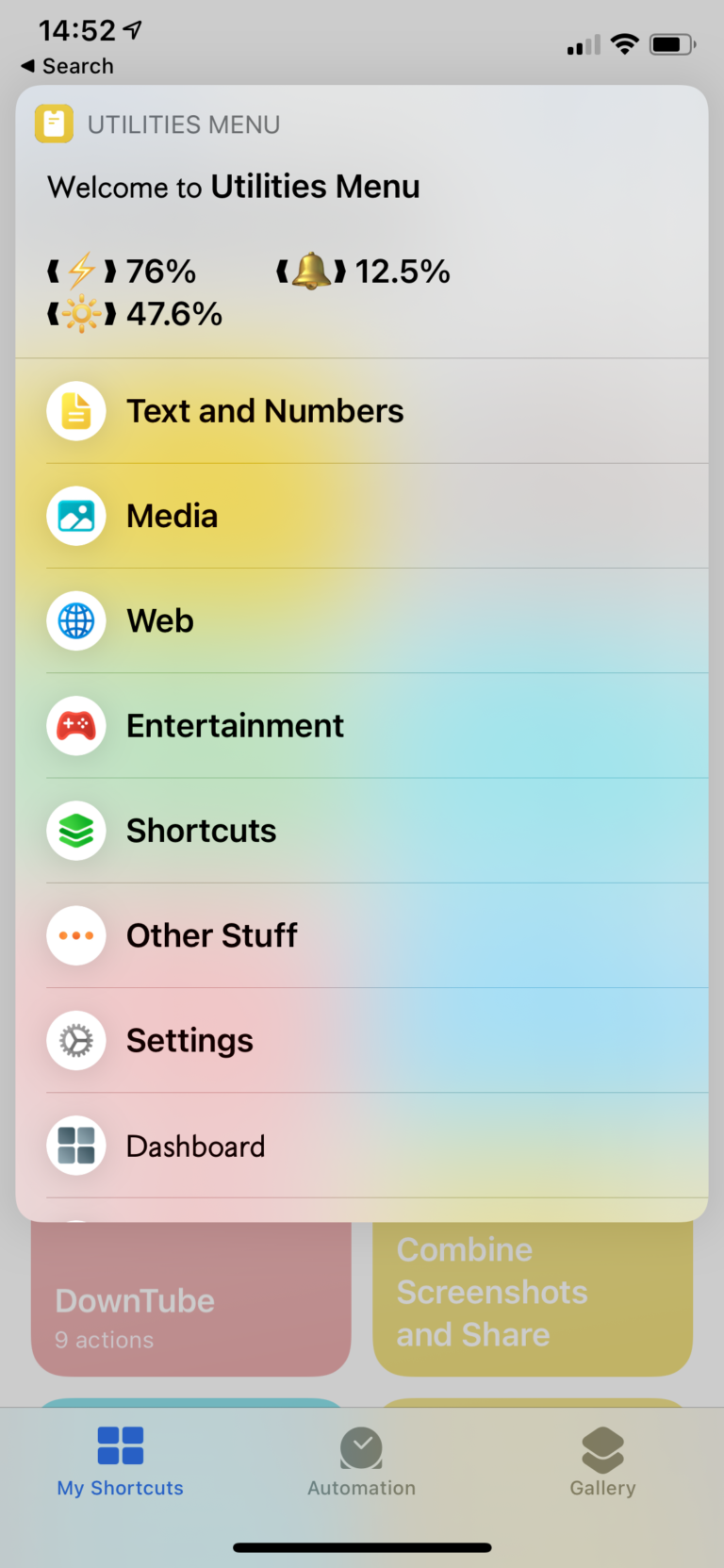724x1568 pixels.
Task: Select the green Shortcuts stack icon
Action: [x=75, y=831]
